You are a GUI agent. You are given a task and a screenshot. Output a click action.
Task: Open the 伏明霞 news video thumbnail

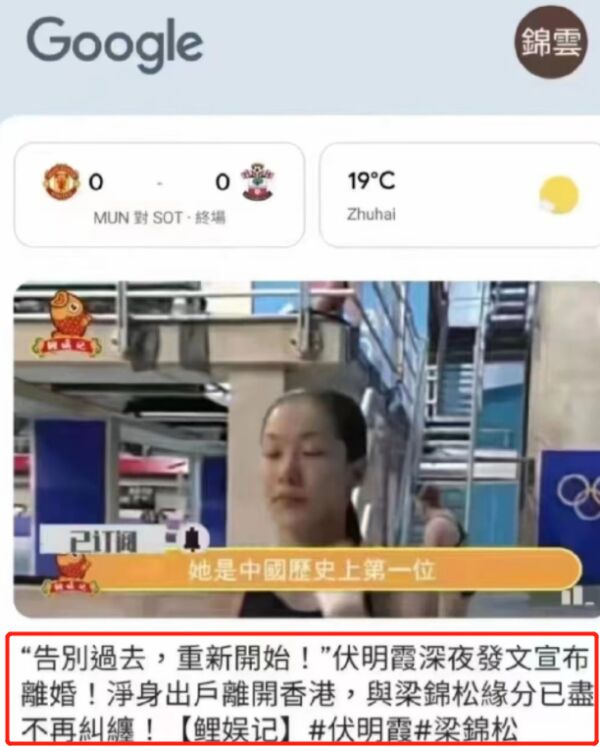(x=299, y=448)
